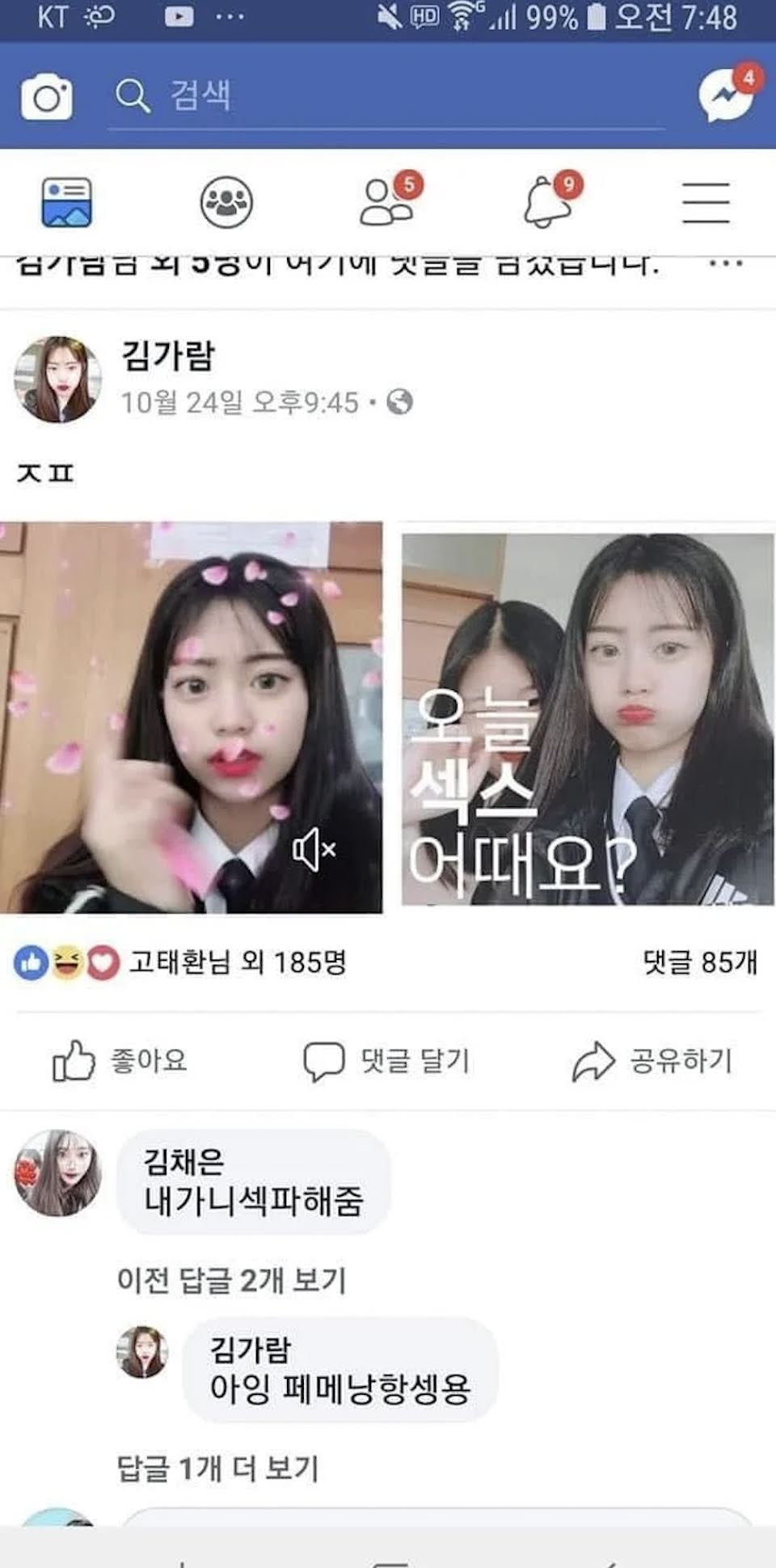Tap the 검색 search field
Screen dimensions: 776x1568
pos(388,96)
